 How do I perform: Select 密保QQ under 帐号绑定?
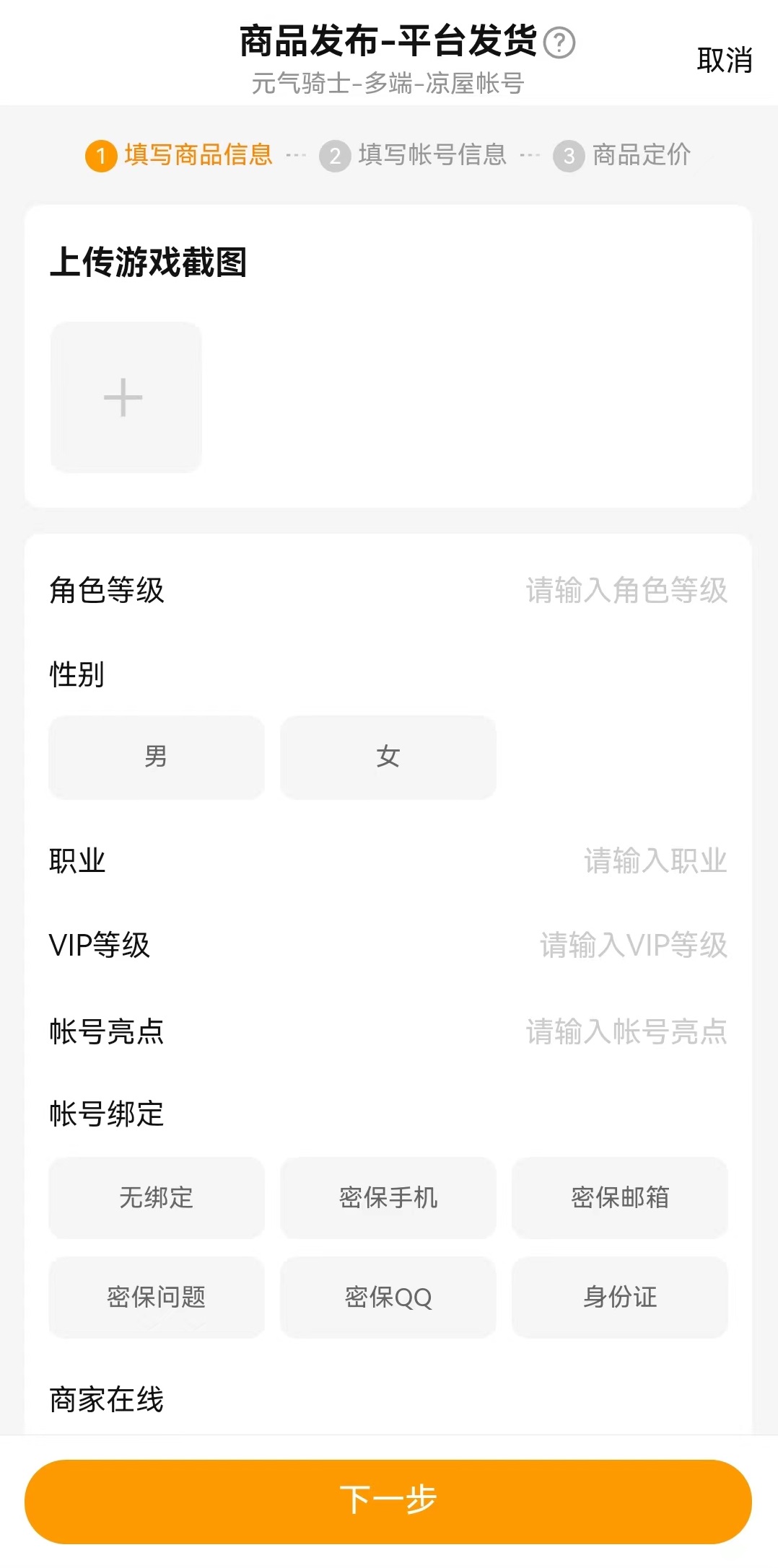click(x=388, y=1297)
